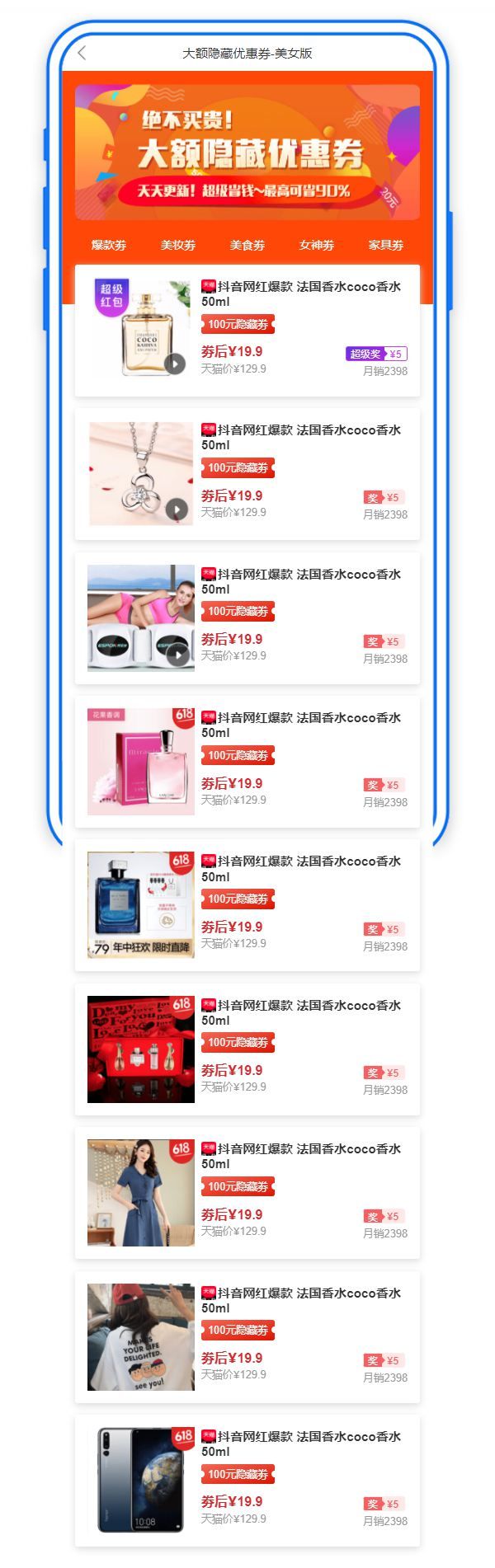The height and width of the screenshot is (1568, 495).
Task: Select the 美妆券 tab
Action: (x=178, y=245)
